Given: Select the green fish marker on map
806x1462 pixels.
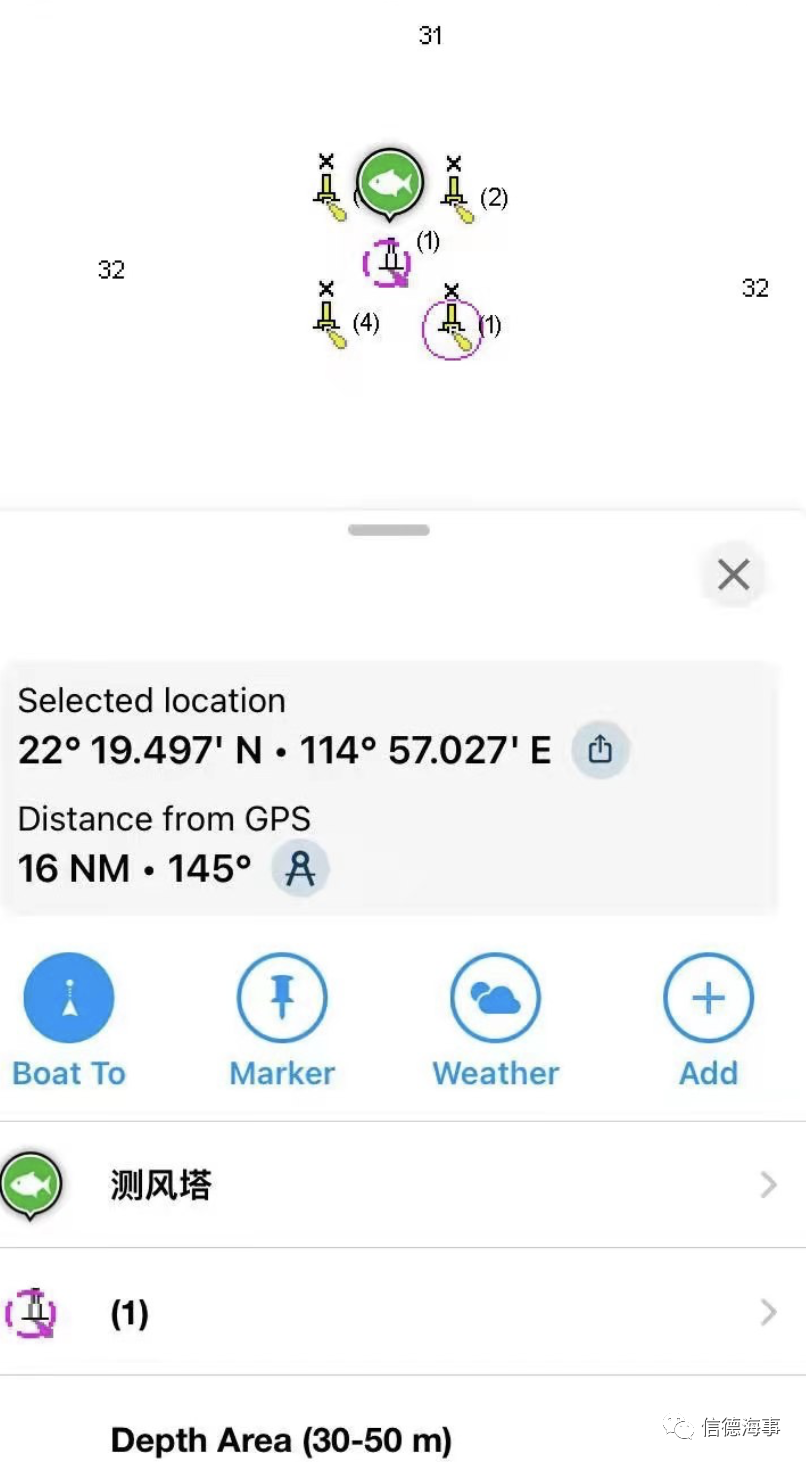Looking at the screenshot, I should pos(390,184).
